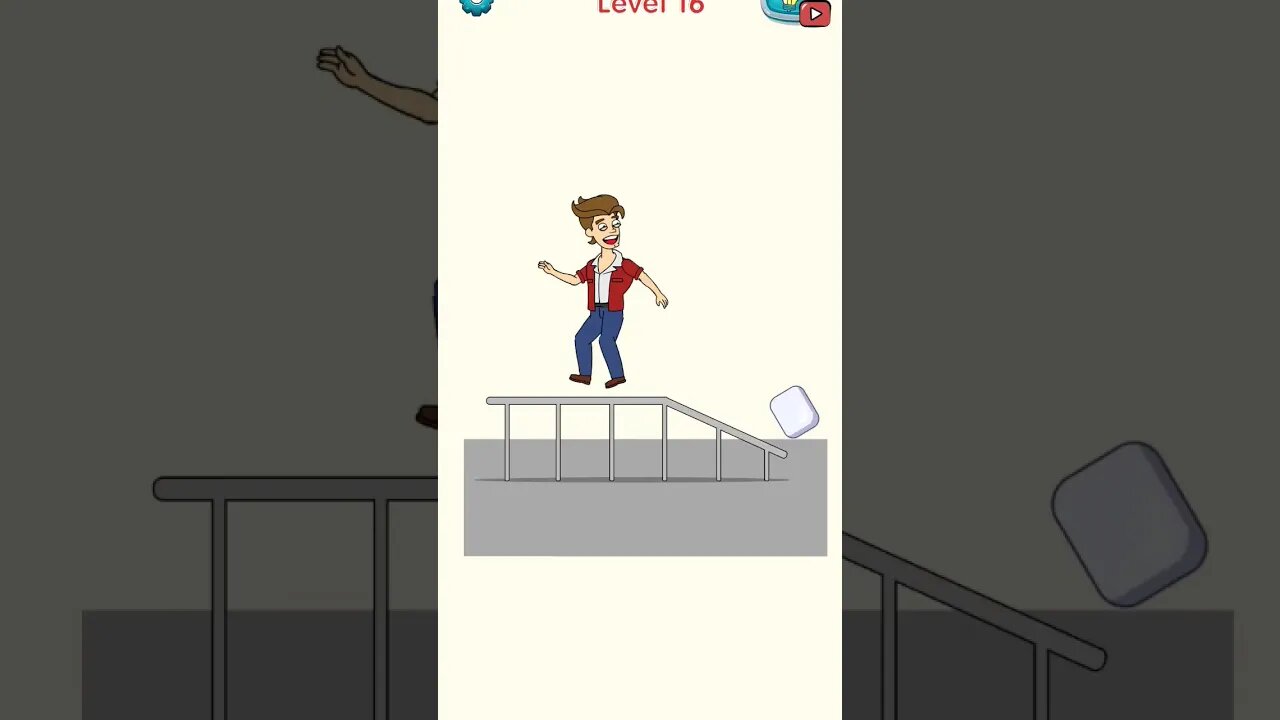Tap the lightbulb video hint button
This screenshot has height=720, width=1280.
coord(795,9)
